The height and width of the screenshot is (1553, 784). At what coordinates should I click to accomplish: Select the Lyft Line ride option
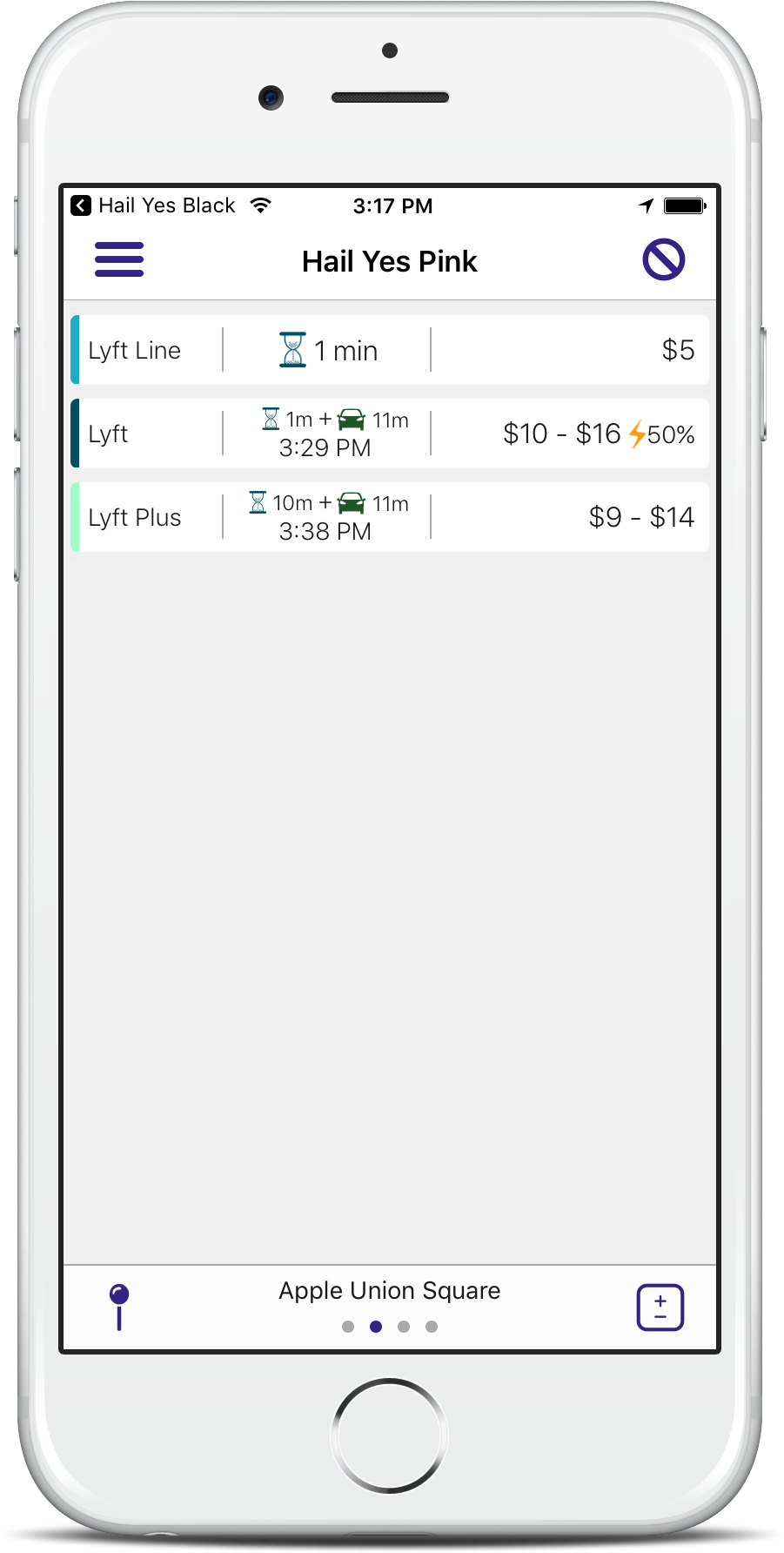click(x=390, y=350)
